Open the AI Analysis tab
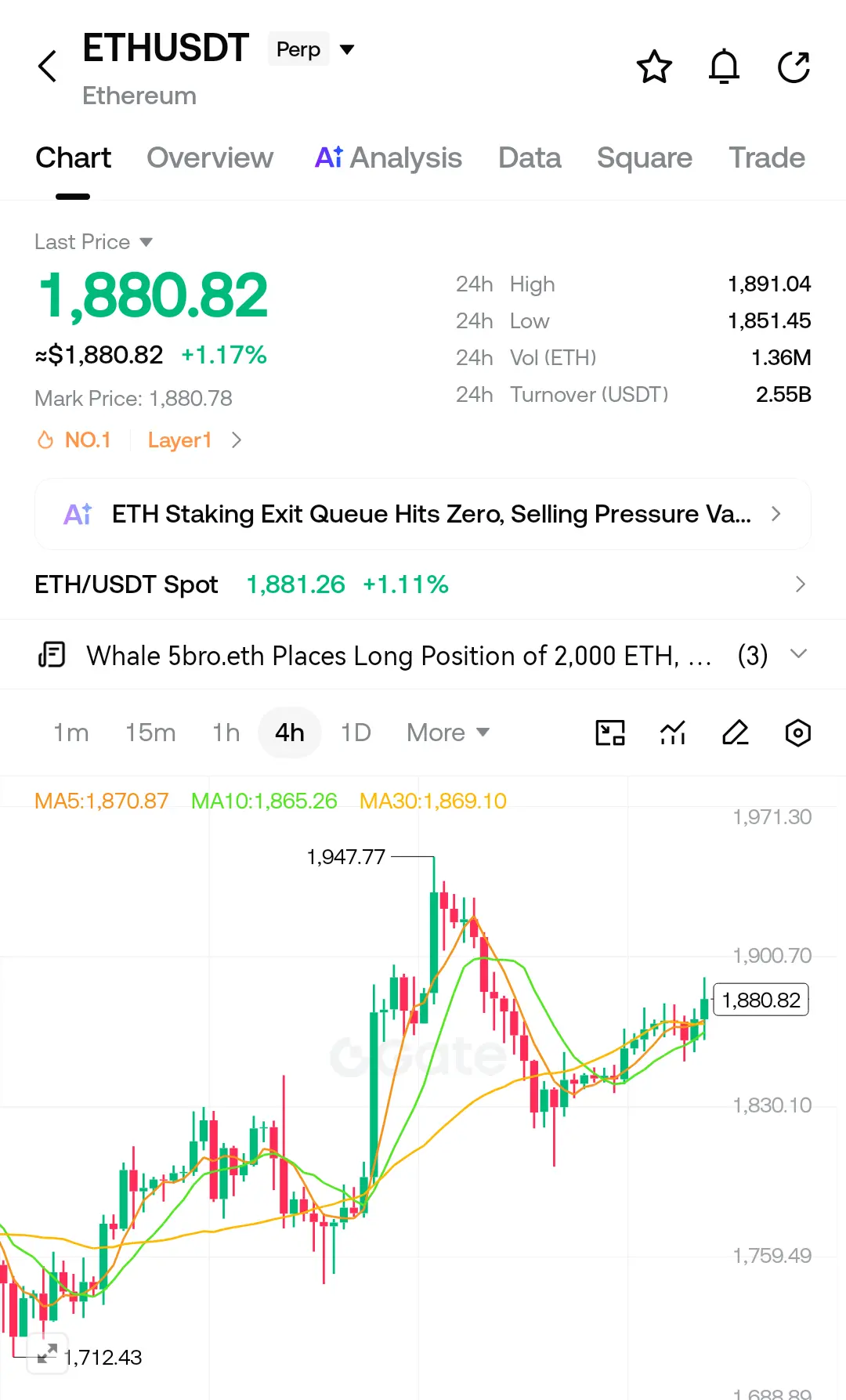846x1400 pixels. click(389, 157)
